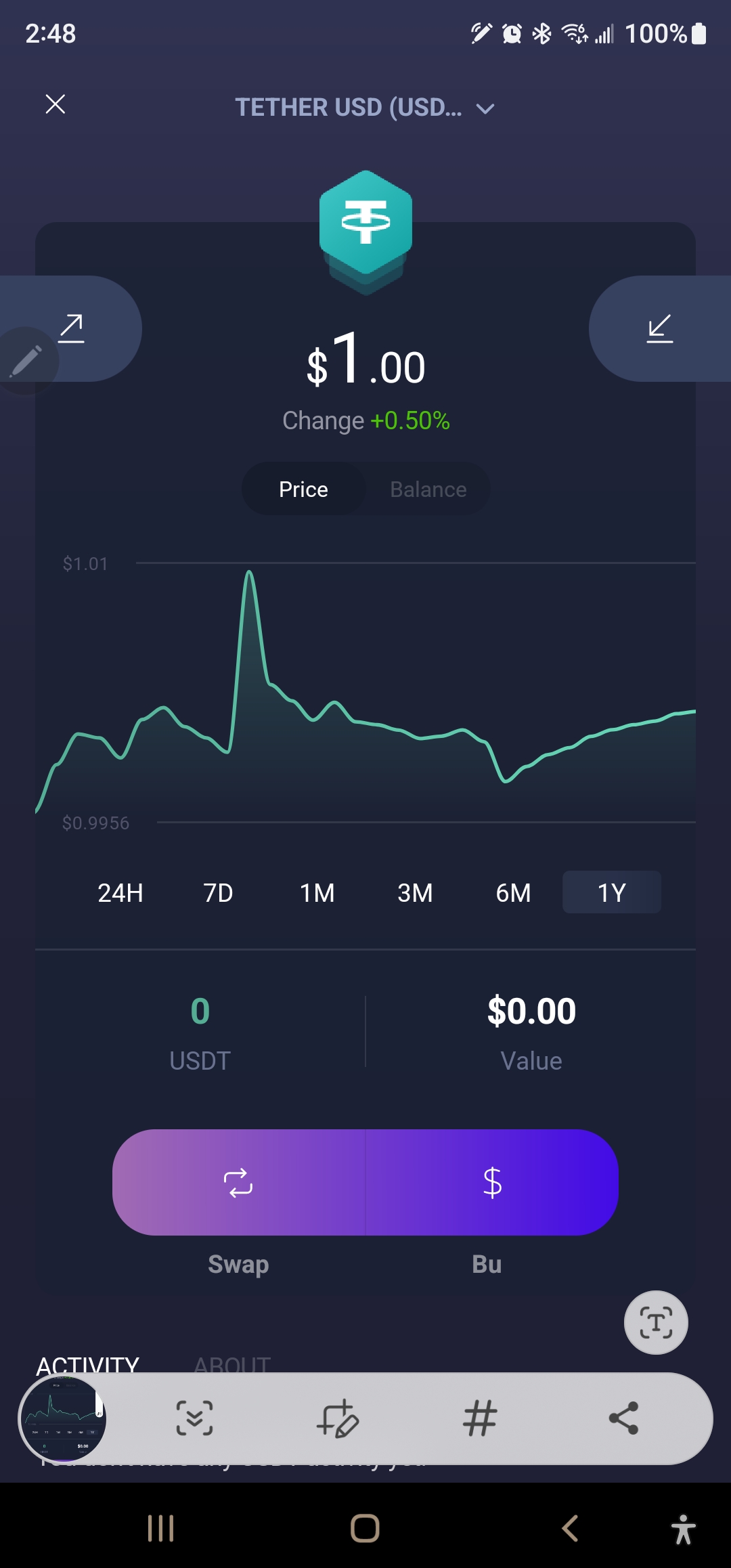The height and width of the screenshot is (1568, 731).
Task: Tap the dollar-sign Buy button
Action: click(492, 1183)
